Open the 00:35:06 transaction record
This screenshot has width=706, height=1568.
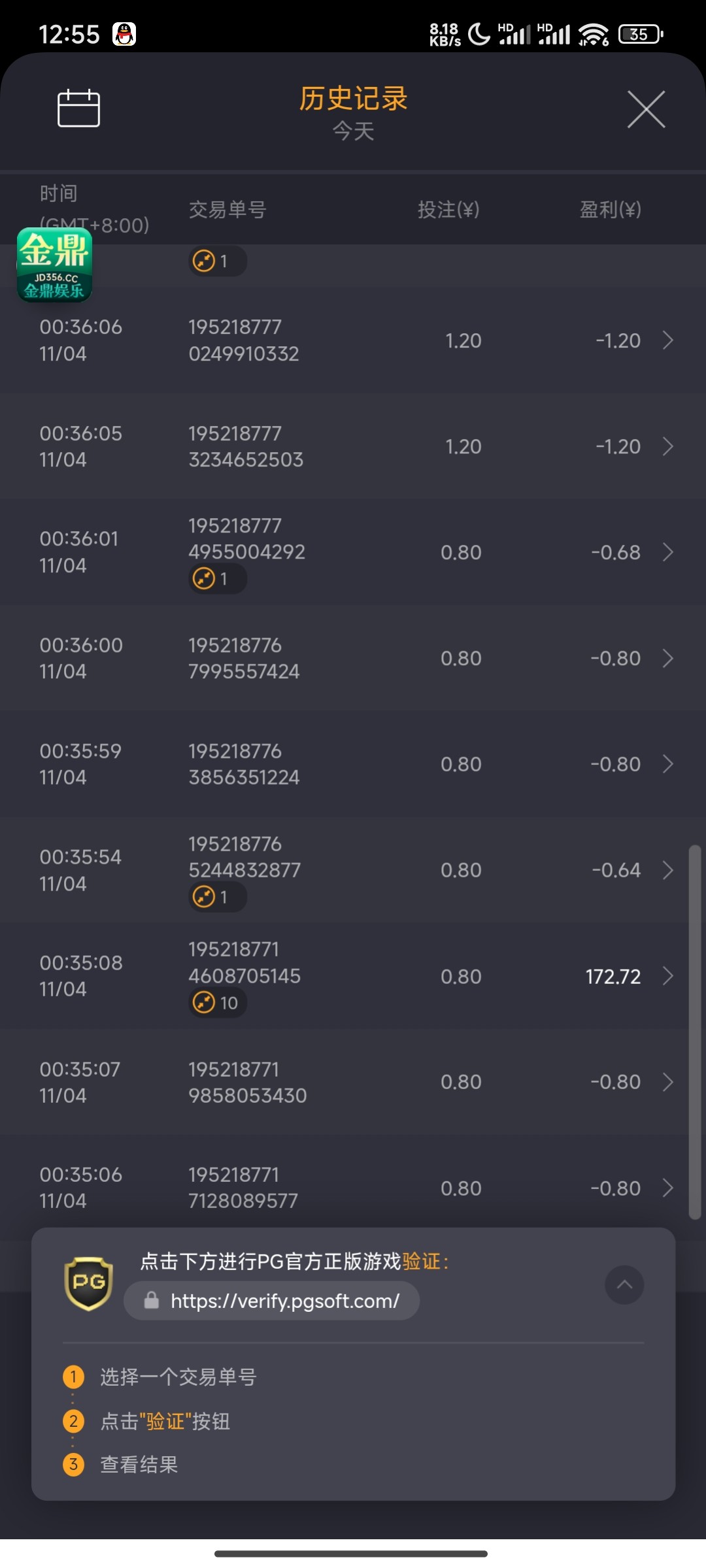(x=353, y=1188)
